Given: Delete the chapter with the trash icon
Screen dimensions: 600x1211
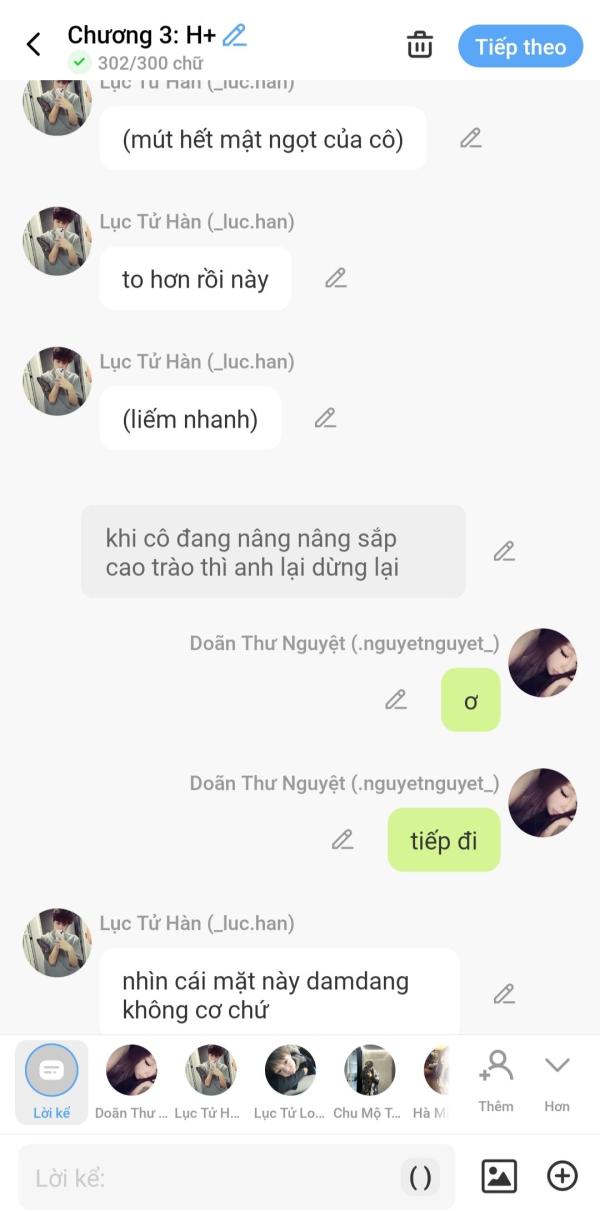Looking at the screenshot, I should [420, 45].
